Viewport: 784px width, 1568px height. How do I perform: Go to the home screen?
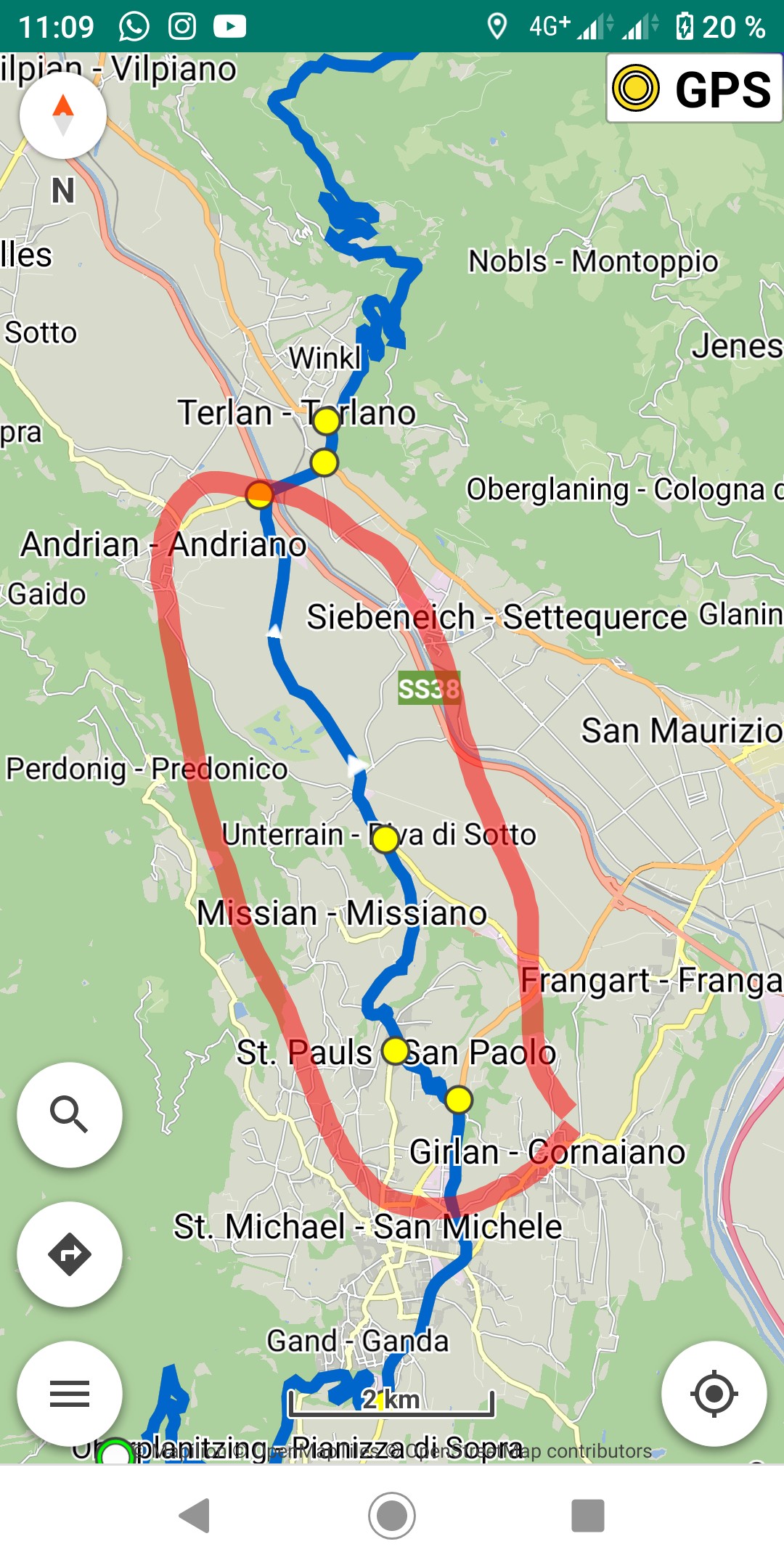pyautogui.click(x=392, y=1515)
